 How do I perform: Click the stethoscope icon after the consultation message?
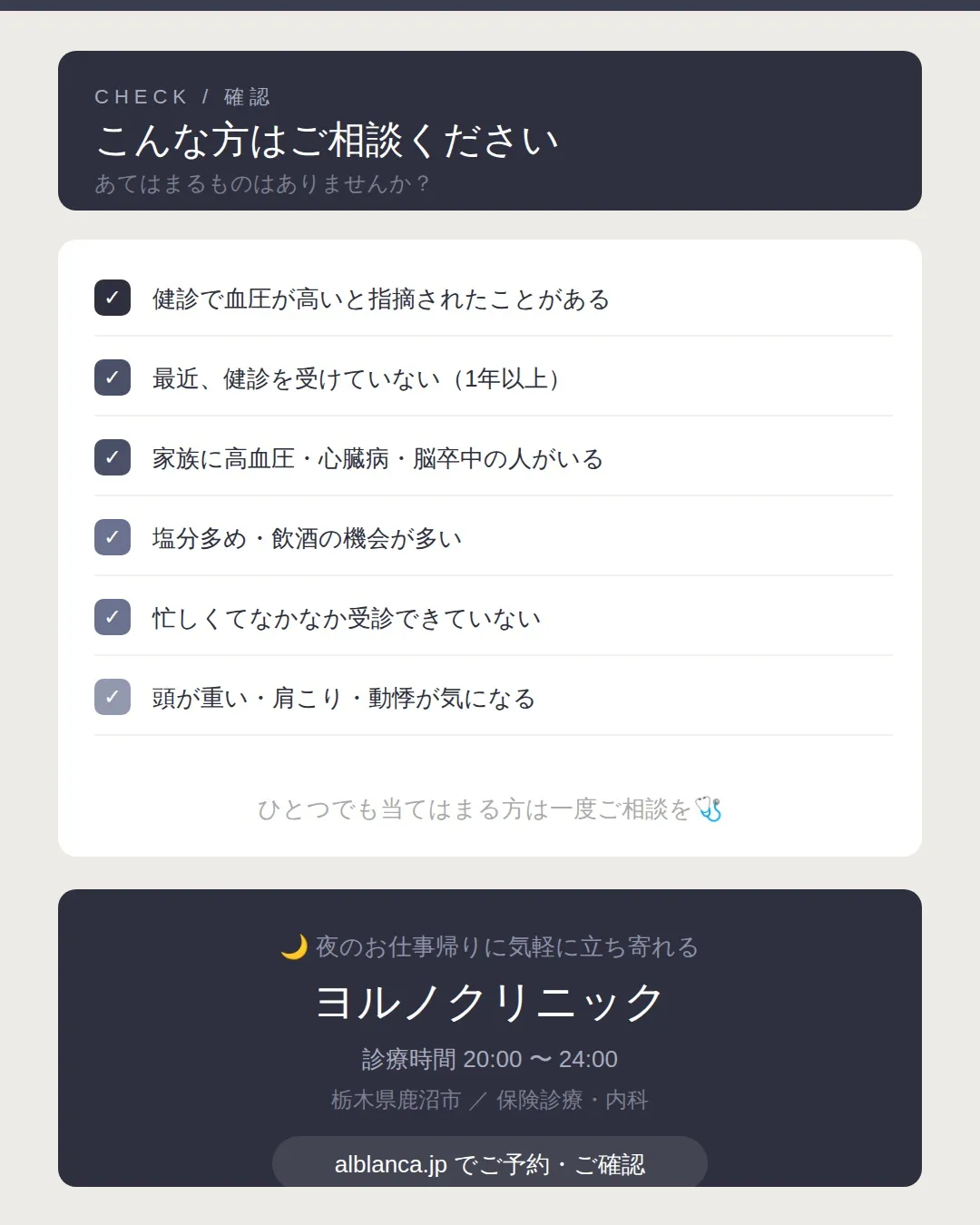coord(710,809)
